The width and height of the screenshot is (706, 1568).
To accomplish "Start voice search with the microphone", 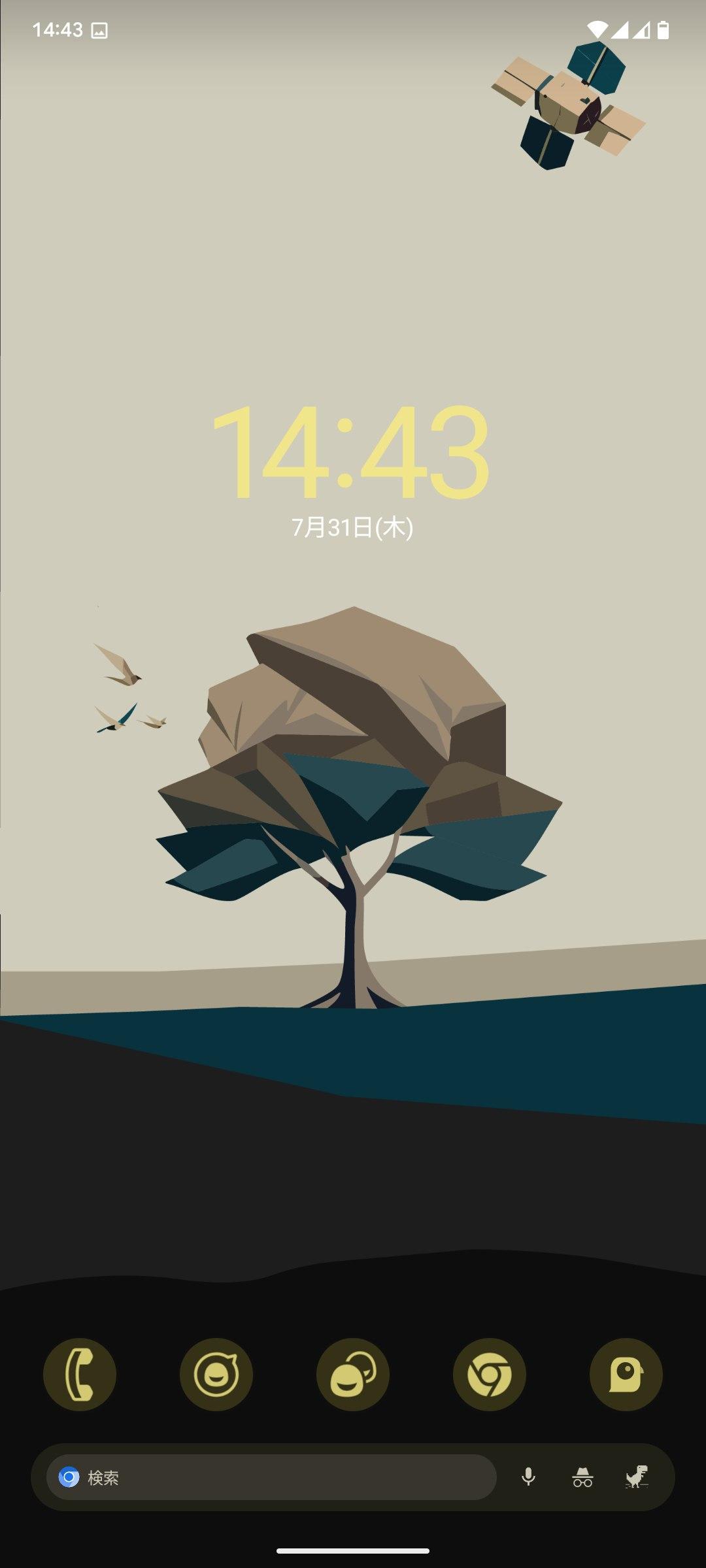I will [x=529, y=1477].
